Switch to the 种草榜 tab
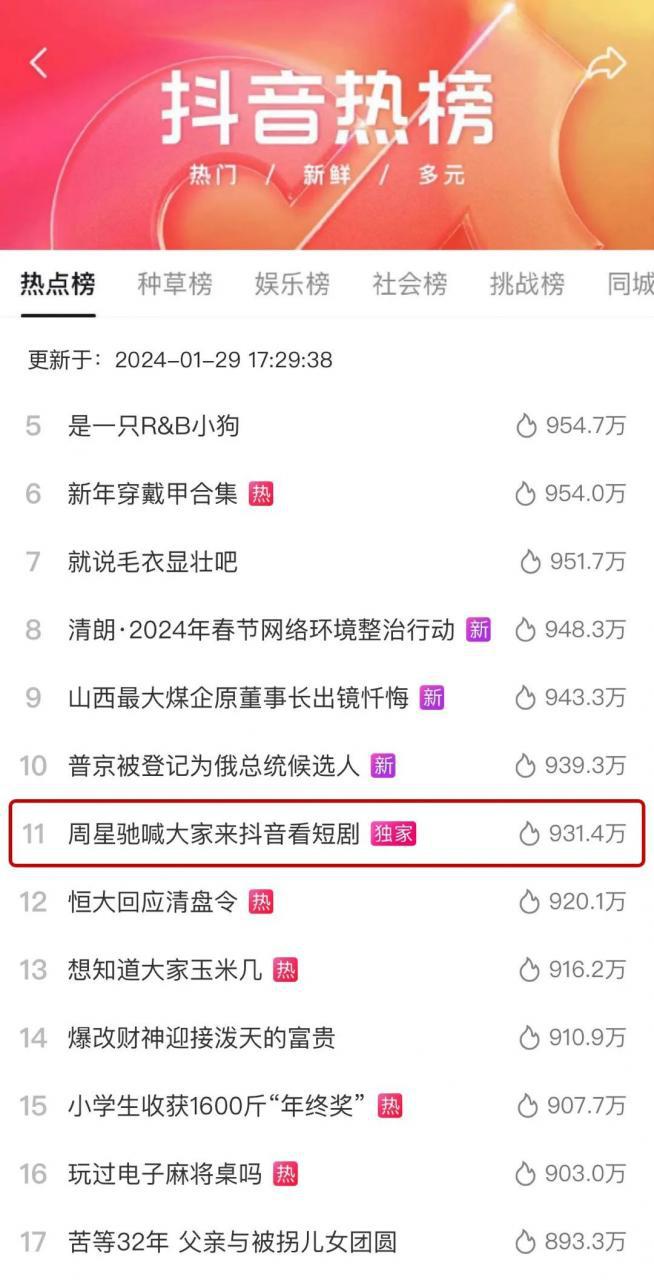 (x=175, y=284)
